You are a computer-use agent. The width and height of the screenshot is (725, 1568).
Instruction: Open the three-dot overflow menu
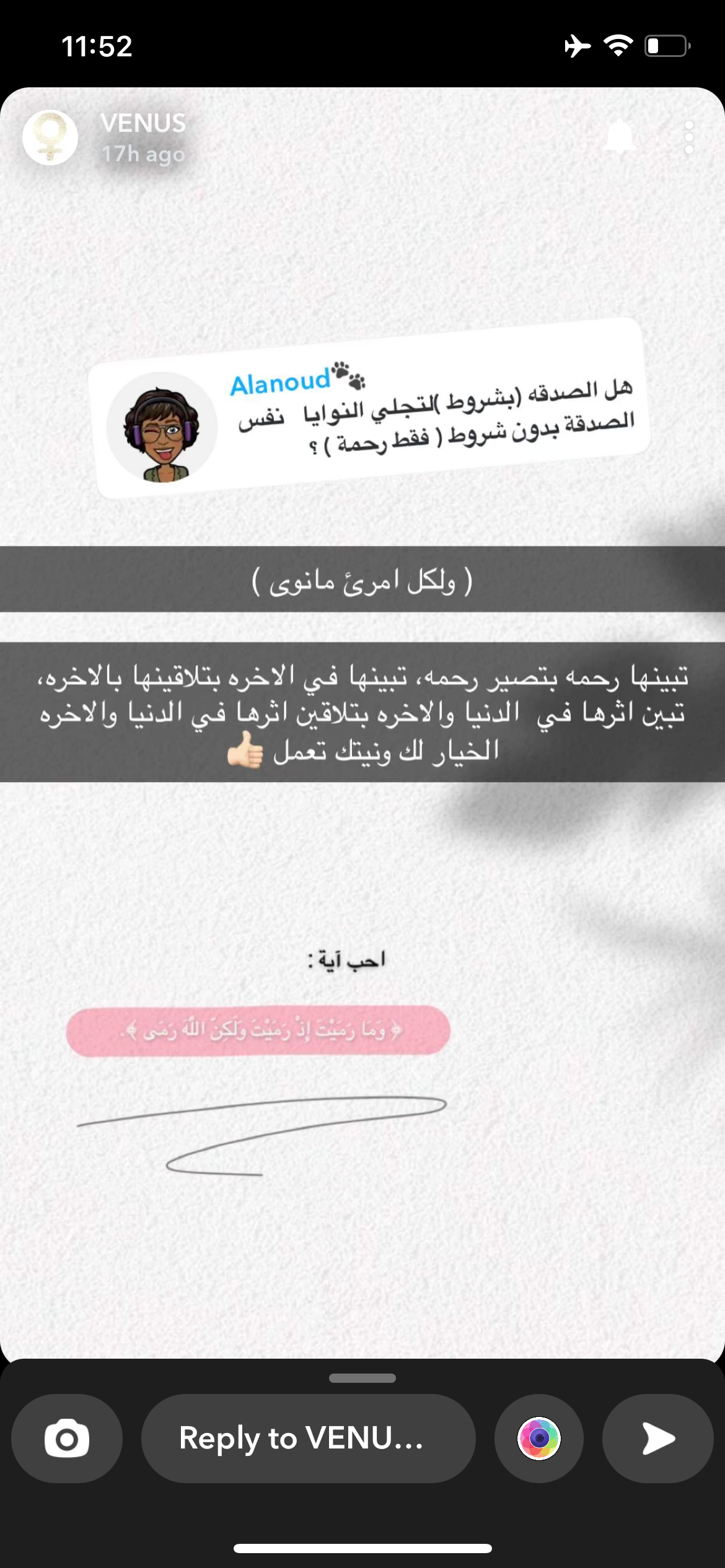pyautogui.click(x=688, y=137)
